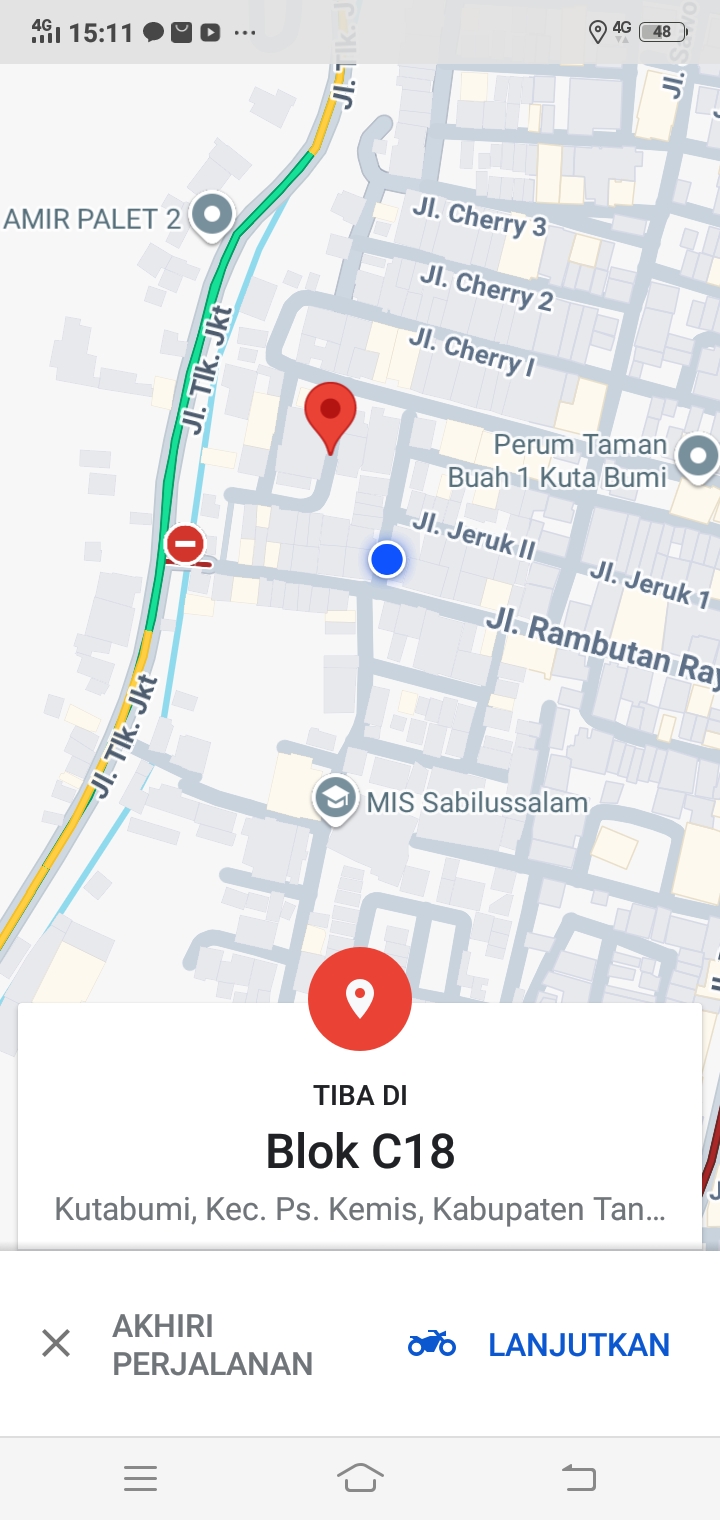
Task: Tap the road closure sign on map
Action: click(185, 545)
